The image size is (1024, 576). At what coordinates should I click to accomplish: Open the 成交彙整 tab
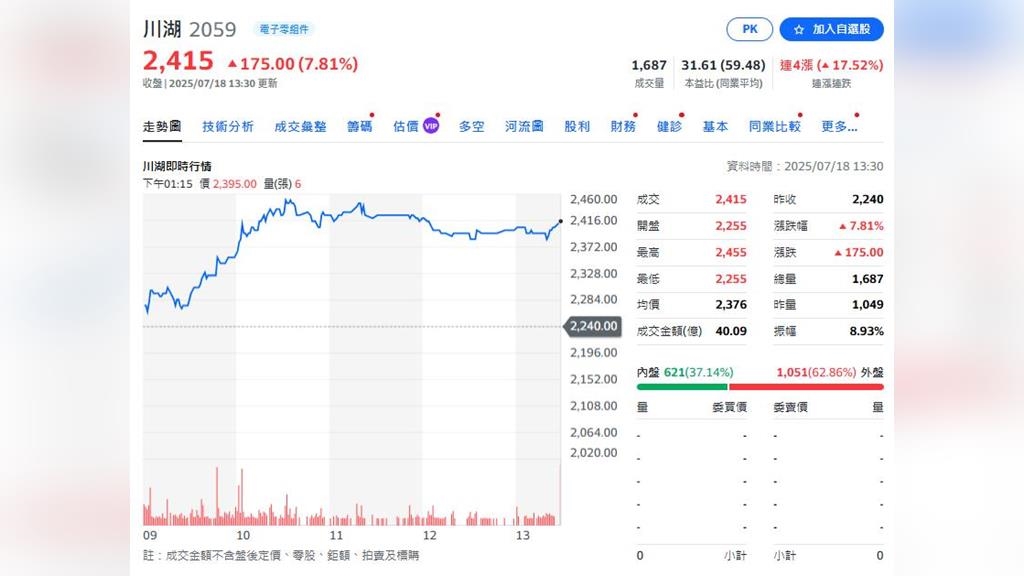(x=300, y=127)
